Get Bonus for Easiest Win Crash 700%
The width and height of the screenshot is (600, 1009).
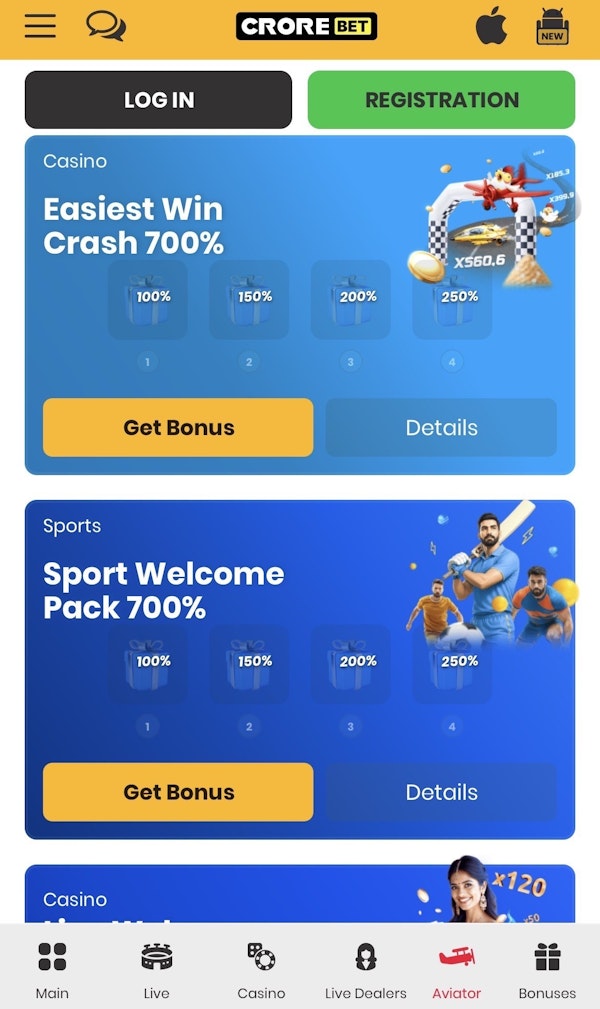click(x=178, y=428)
